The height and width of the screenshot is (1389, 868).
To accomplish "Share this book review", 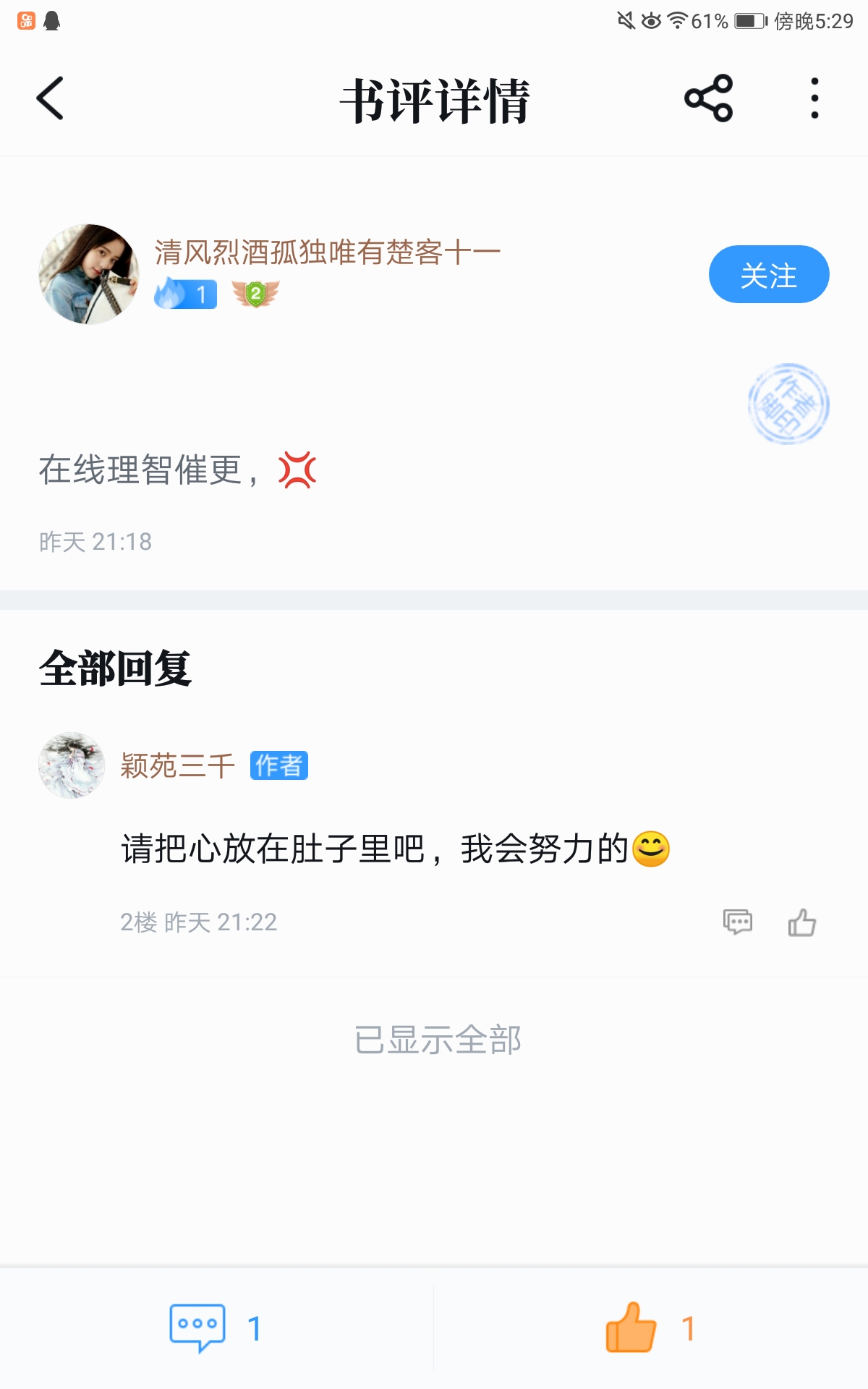I will pyautogui.click(x=708, y=98).
